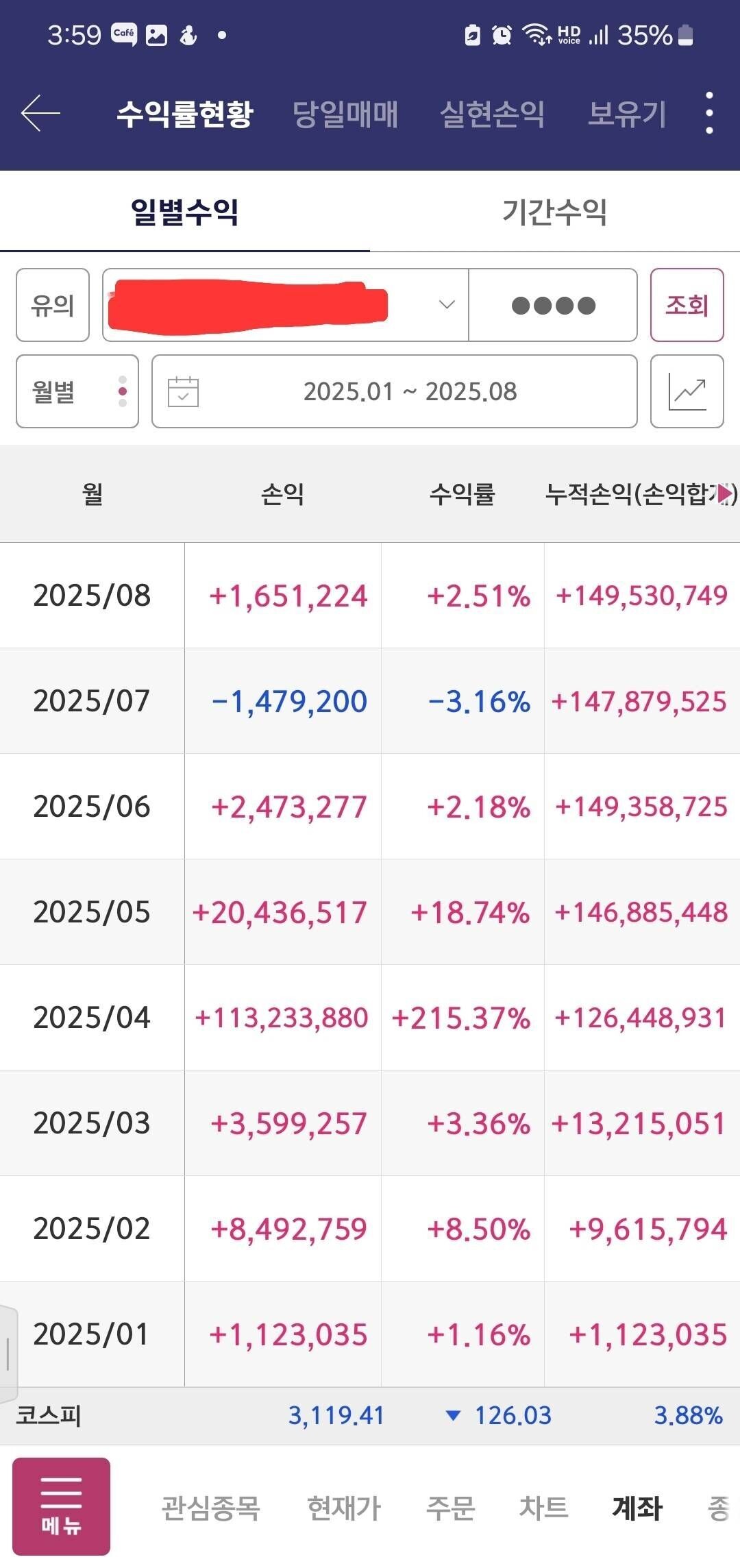740x1568 pixels.
Task: Open the three-dot overflow menu
Action: point(711,114)
